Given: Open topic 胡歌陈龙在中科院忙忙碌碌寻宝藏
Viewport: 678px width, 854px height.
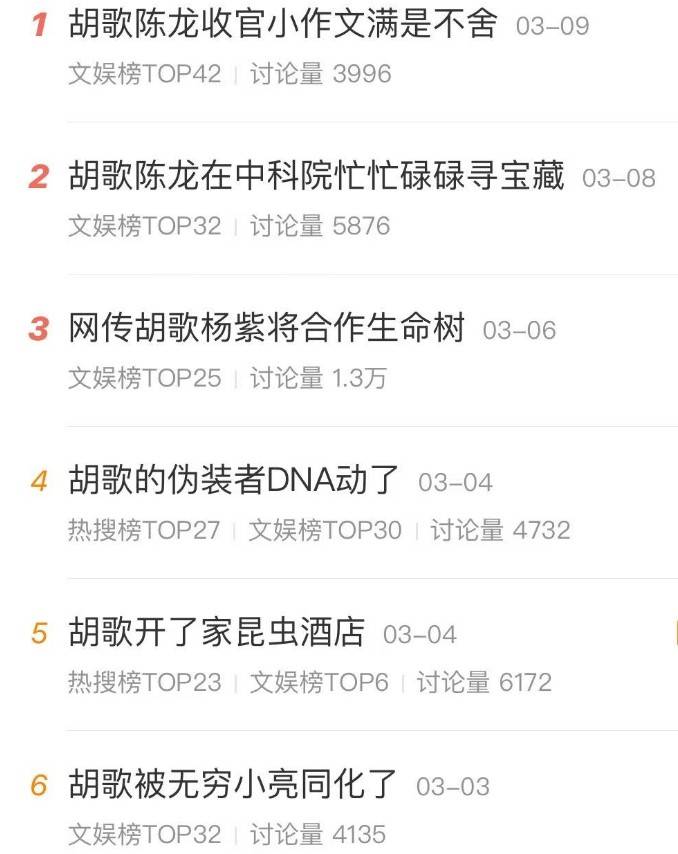Looking at the screenshot, I should pos(316,177).
